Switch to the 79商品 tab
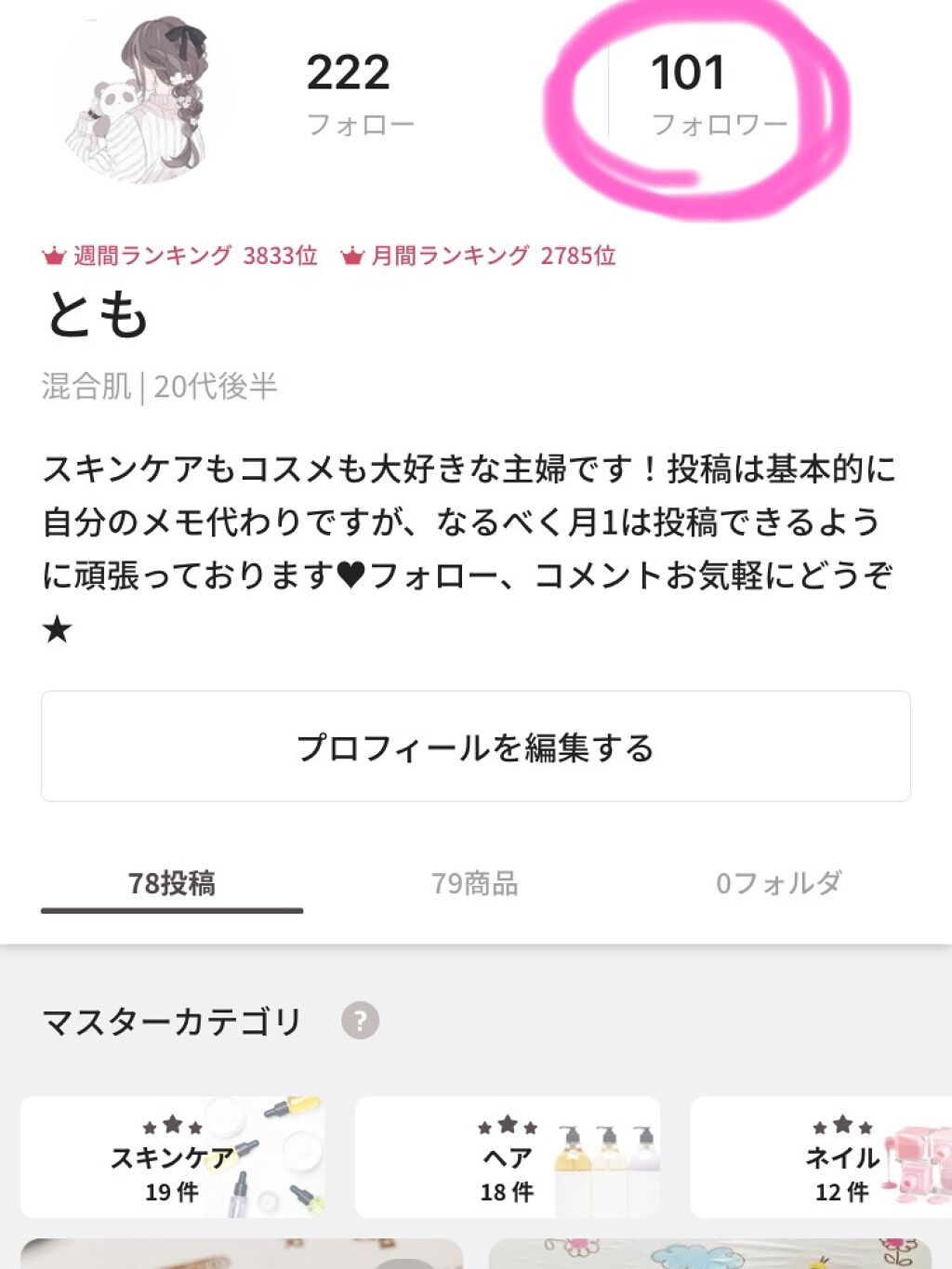The width and height of the screenshot is (952, 1269). pos(476,883)
